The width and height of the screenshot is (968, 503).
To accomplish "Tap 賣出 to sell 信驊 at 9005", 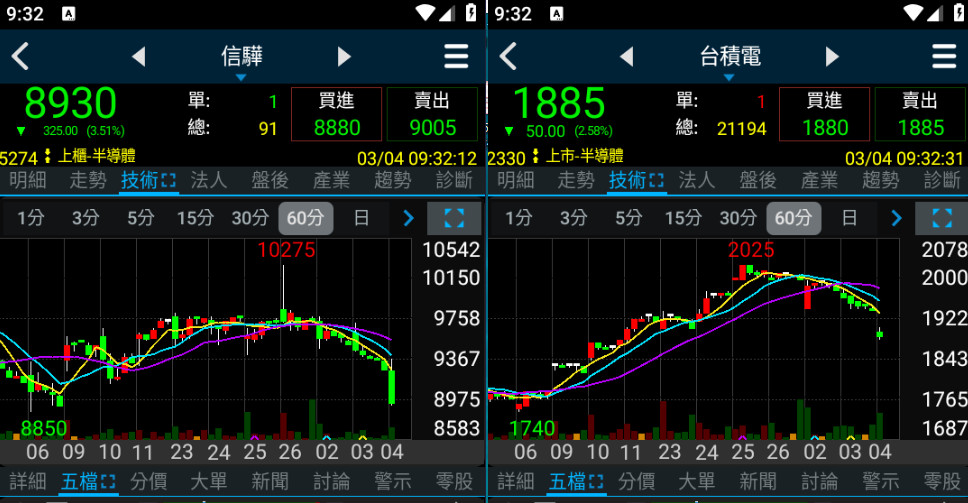I will [x=432, y=114].
